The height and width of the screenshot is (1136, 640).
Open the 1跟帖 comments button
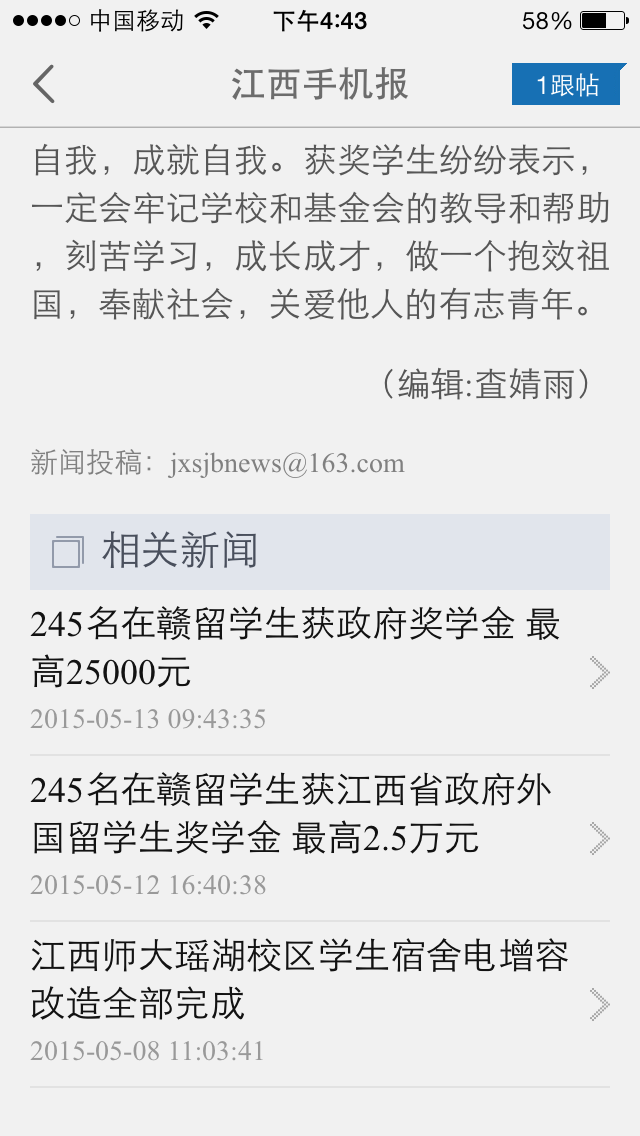click(567, 85)
